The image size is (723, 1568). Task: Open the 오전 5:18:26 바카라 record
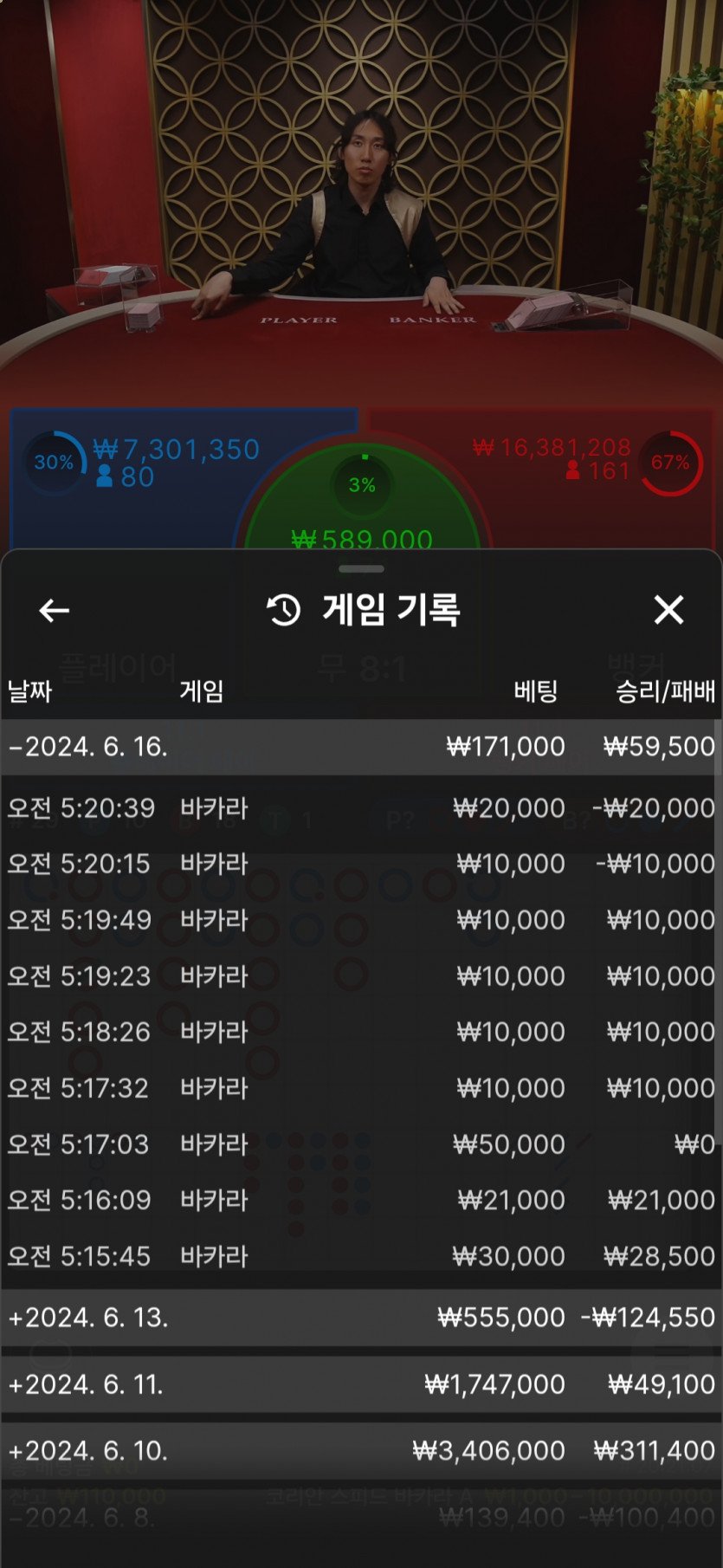pos(361,1032)
